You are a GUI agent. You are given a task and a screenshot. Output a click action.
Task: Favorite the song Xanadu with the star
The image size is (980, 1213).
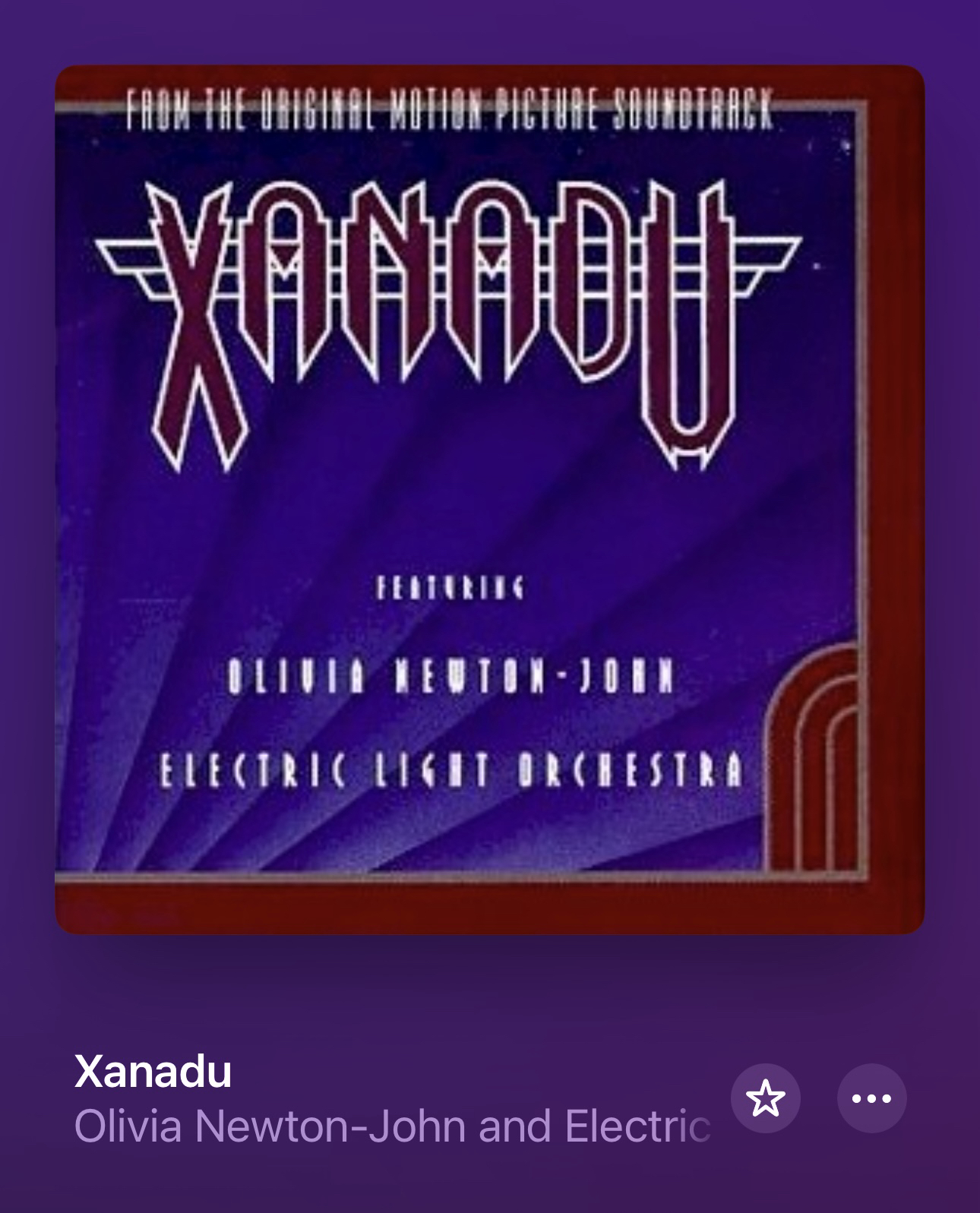[765, 1098]
